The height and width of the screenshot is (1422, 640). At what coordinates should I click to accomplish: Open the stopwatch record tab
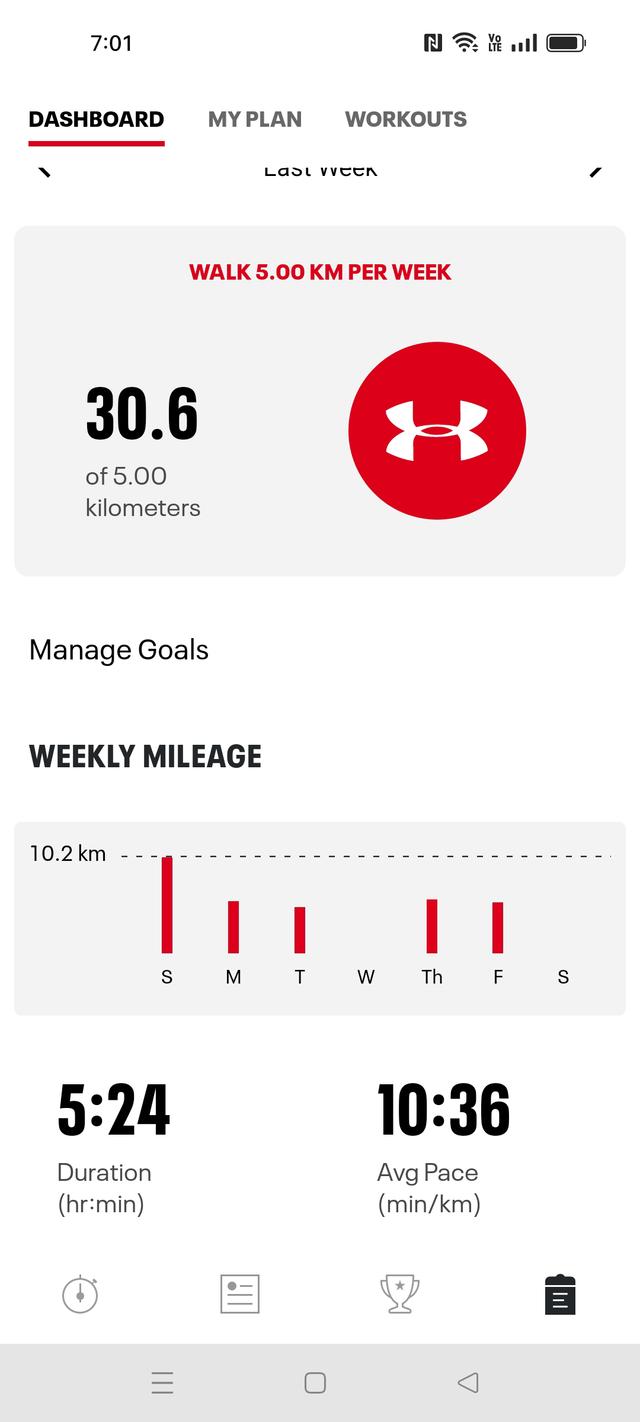pyautogui.click(x=80, y=1294)
